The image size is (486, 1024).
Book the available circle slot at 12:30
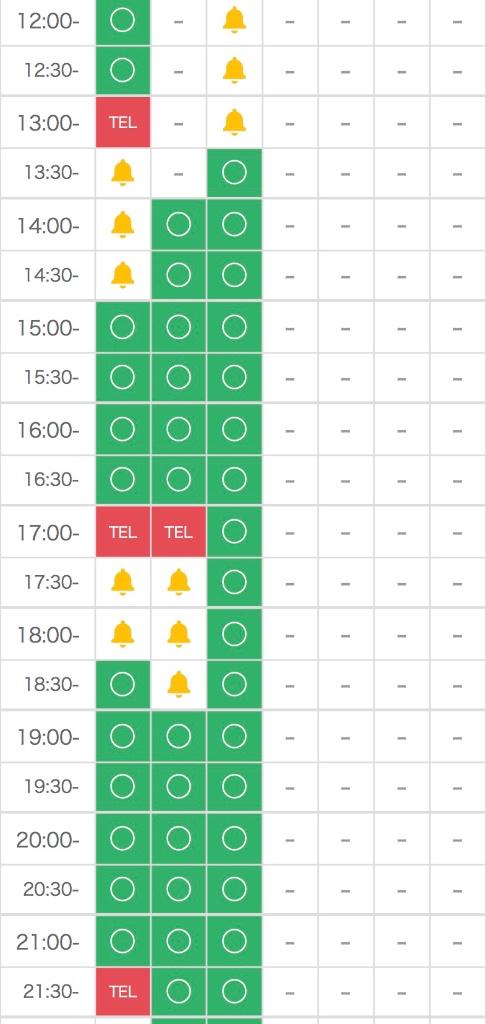coord(123,70)
